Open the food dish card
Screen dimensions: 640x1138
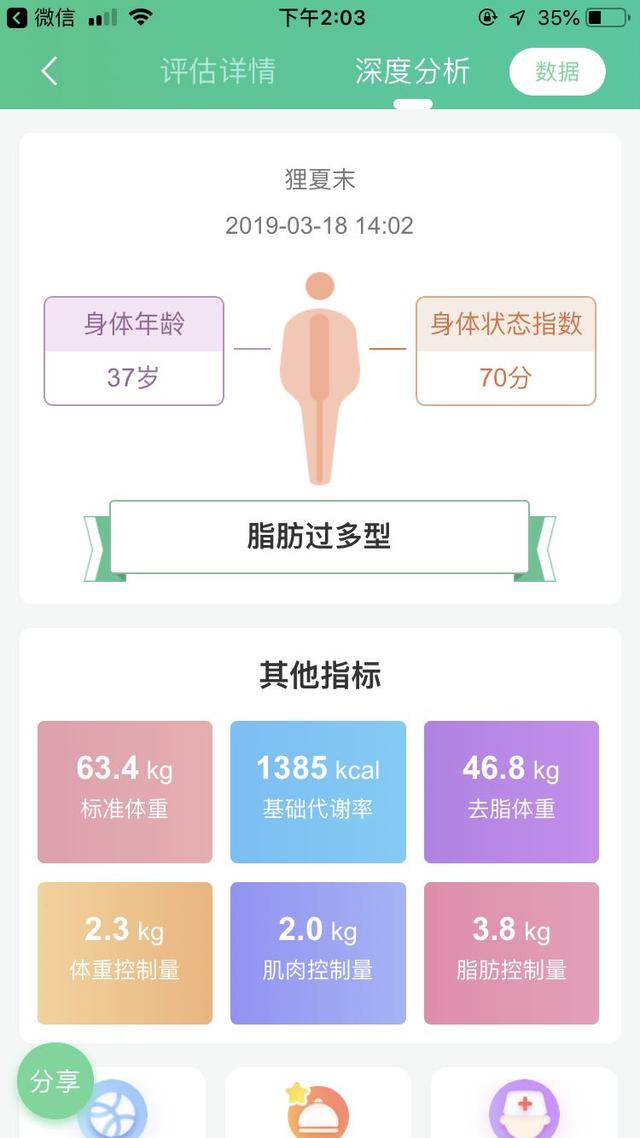click(x=318, y=1105)
